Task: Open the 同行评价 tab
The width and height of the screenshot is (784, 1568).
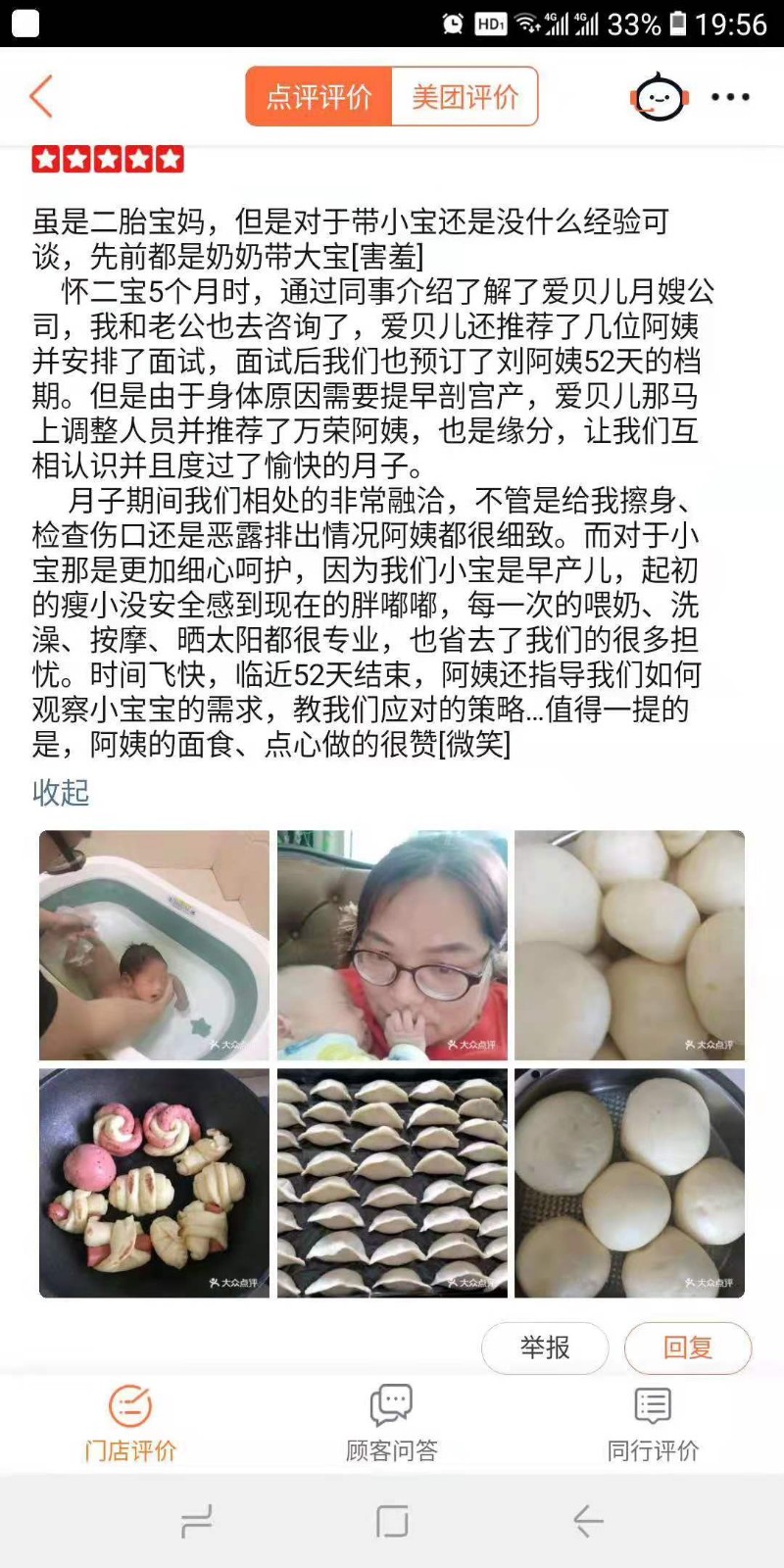Action: point(653,1423)
